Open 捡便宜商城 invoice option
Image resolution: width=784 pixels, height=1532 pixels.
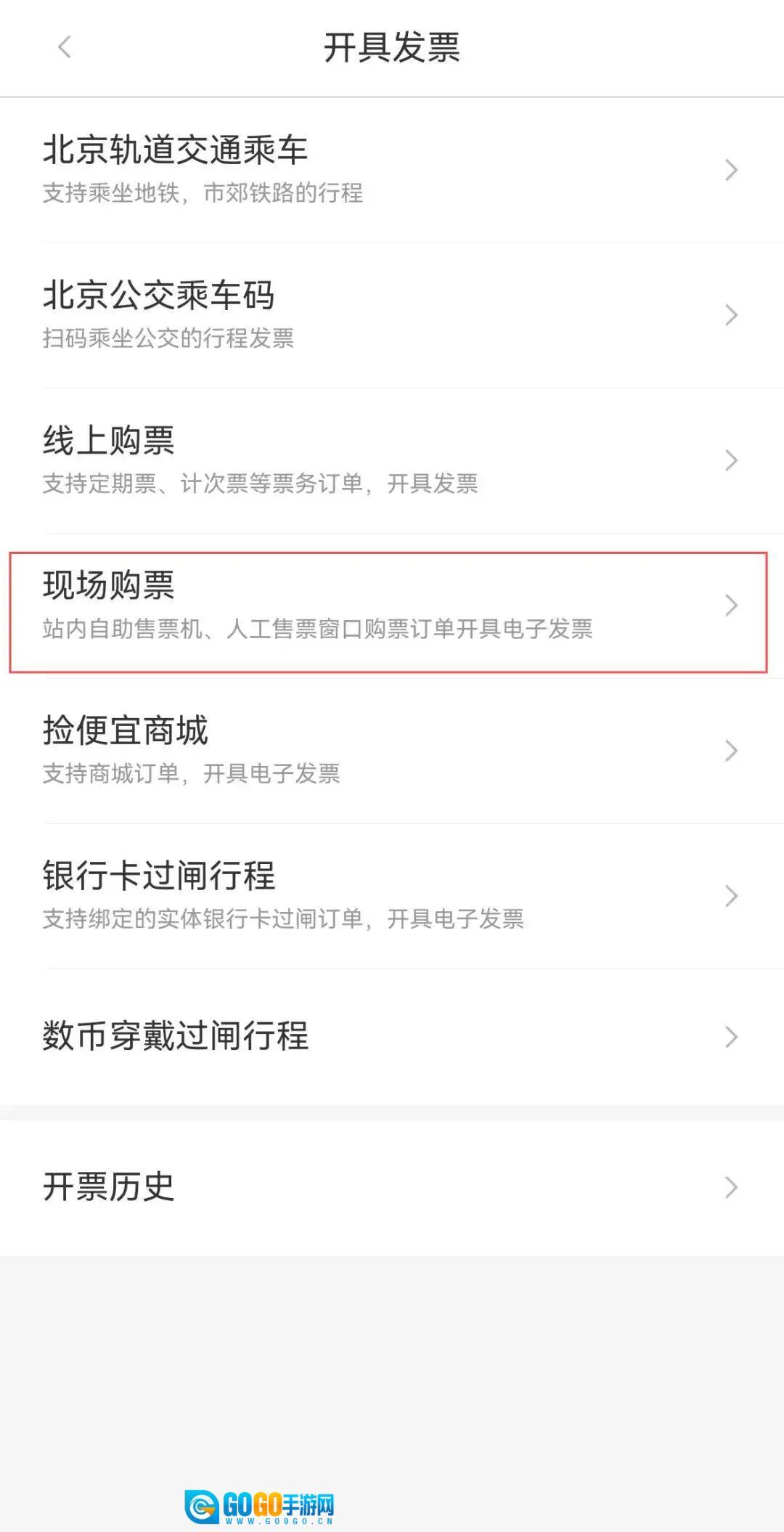pos(391,751)
